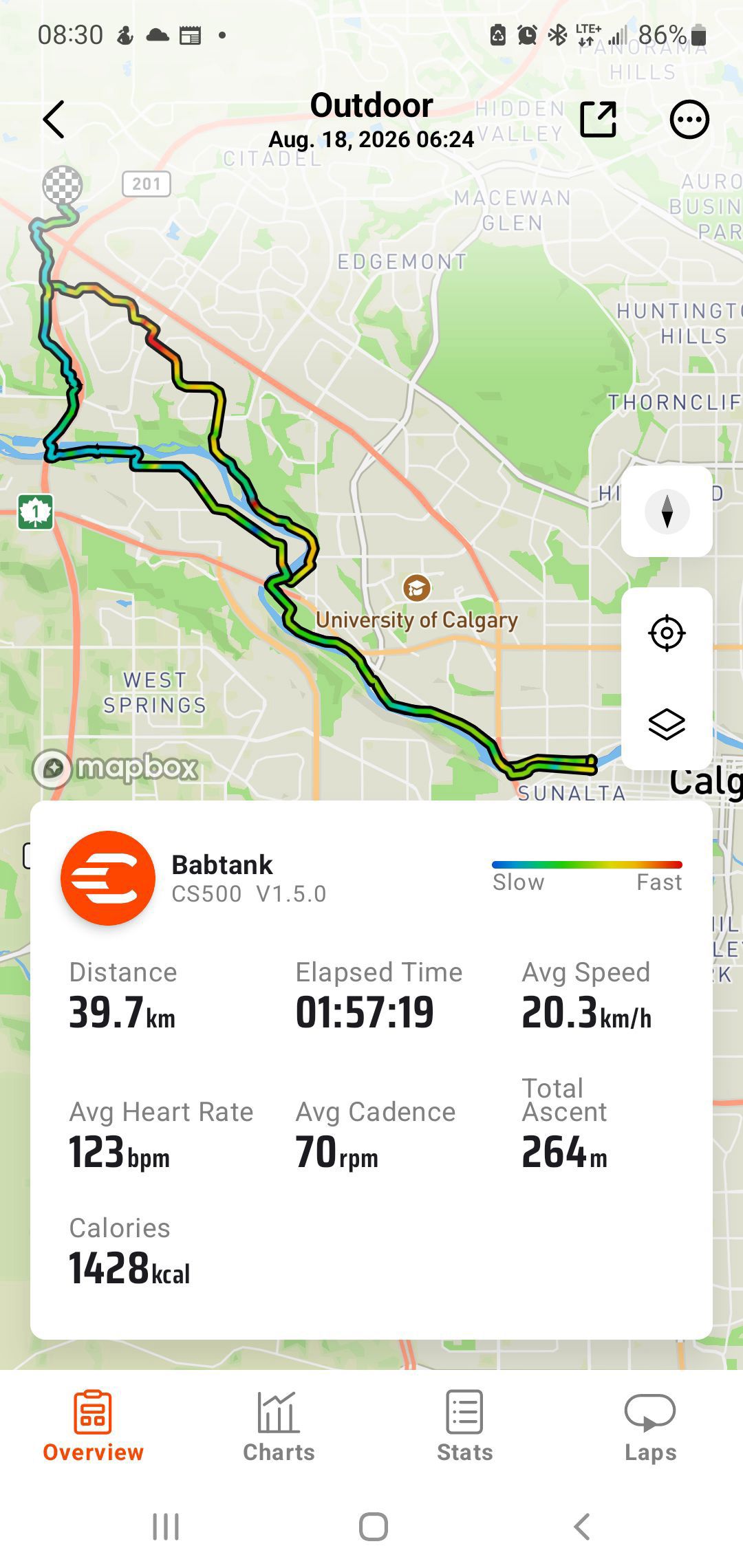Tap the compass to reset map orientation

point(667,512)
